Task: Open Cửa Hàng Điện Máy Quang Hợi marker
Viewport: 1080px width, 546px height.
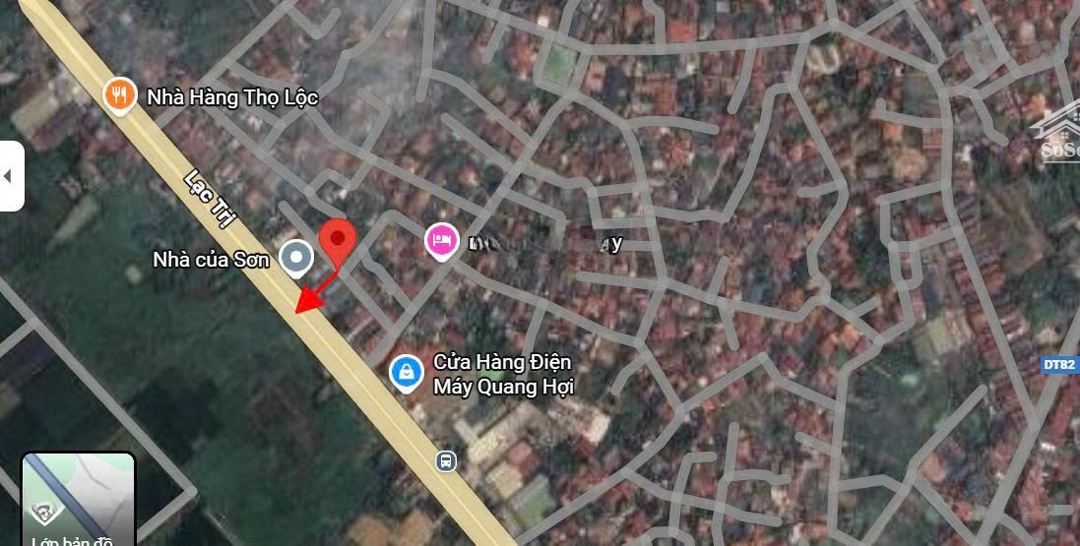Action: pos(406,373)
